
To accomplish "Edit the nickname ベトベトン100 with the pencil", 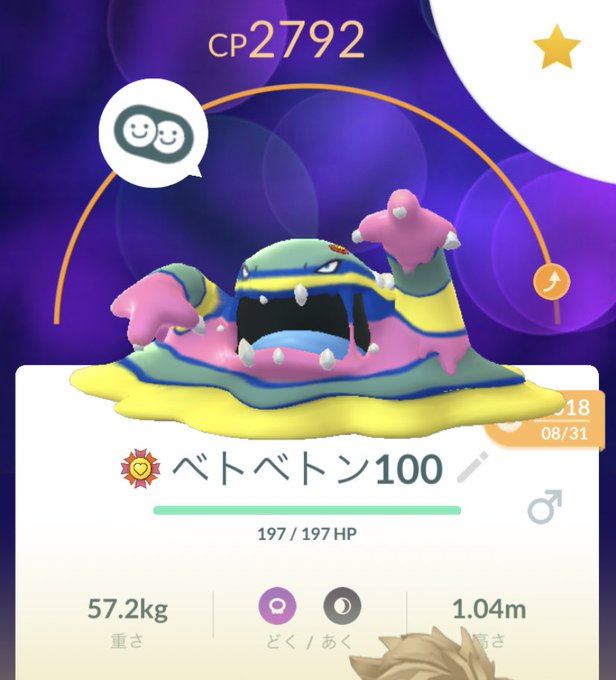I will click(472, 468).
